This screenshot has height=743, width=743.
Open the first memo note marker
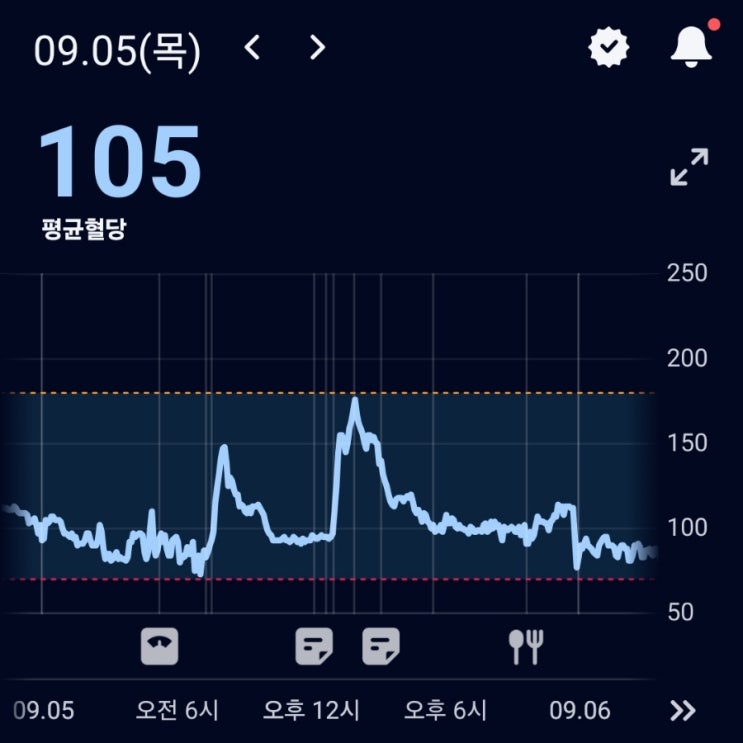point(314,647)
